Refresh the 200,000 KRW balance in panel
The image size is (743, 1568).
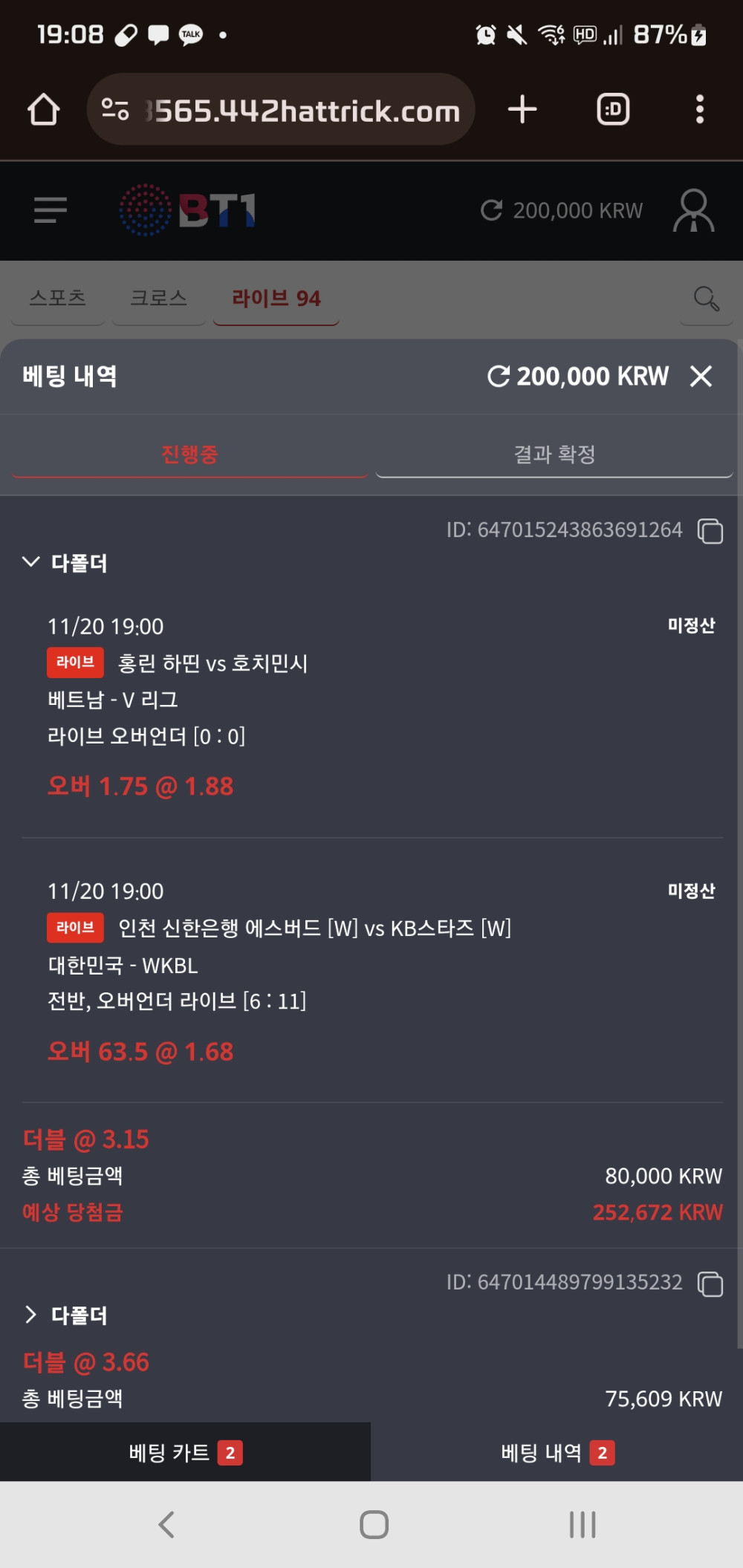click(498, 377)
